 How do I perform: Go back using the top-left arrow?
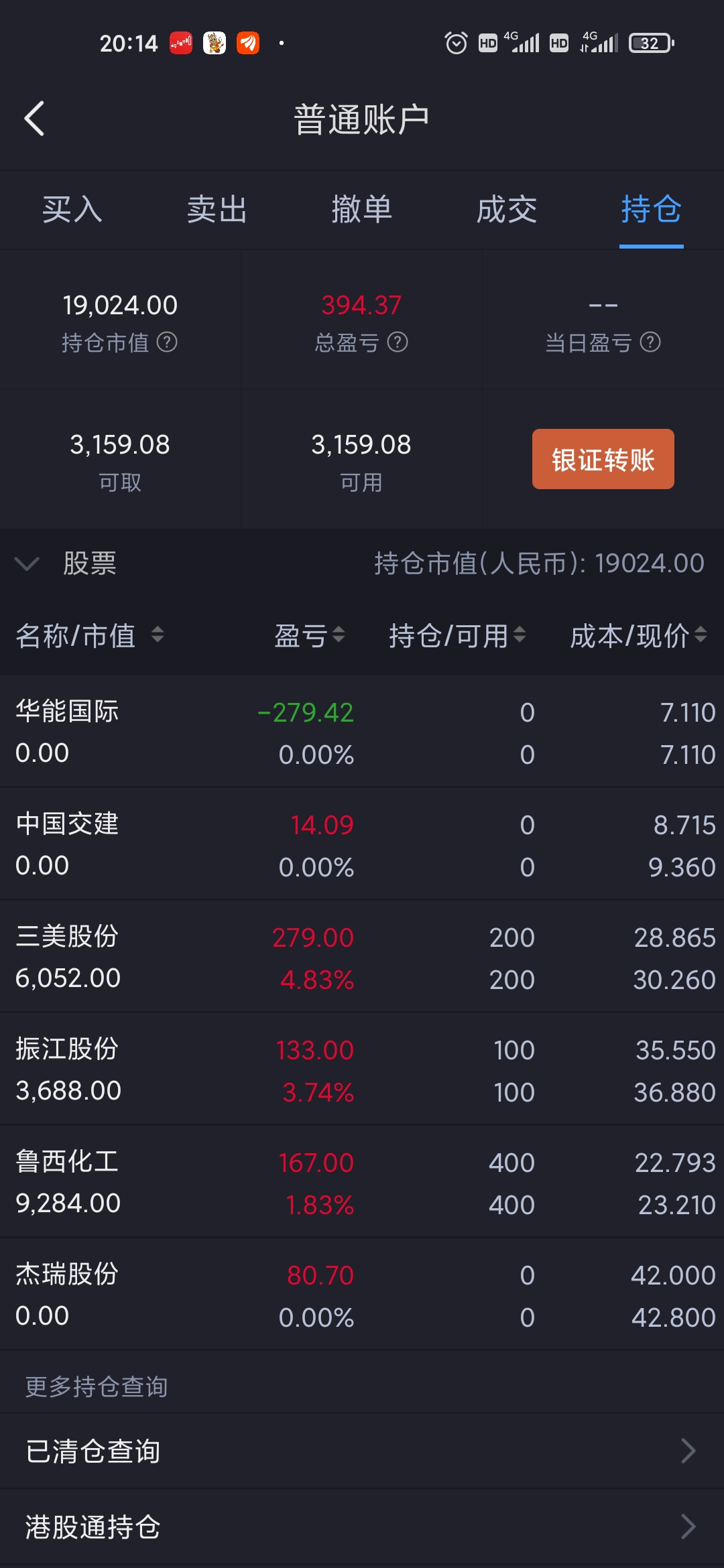(x=34, y=119)
